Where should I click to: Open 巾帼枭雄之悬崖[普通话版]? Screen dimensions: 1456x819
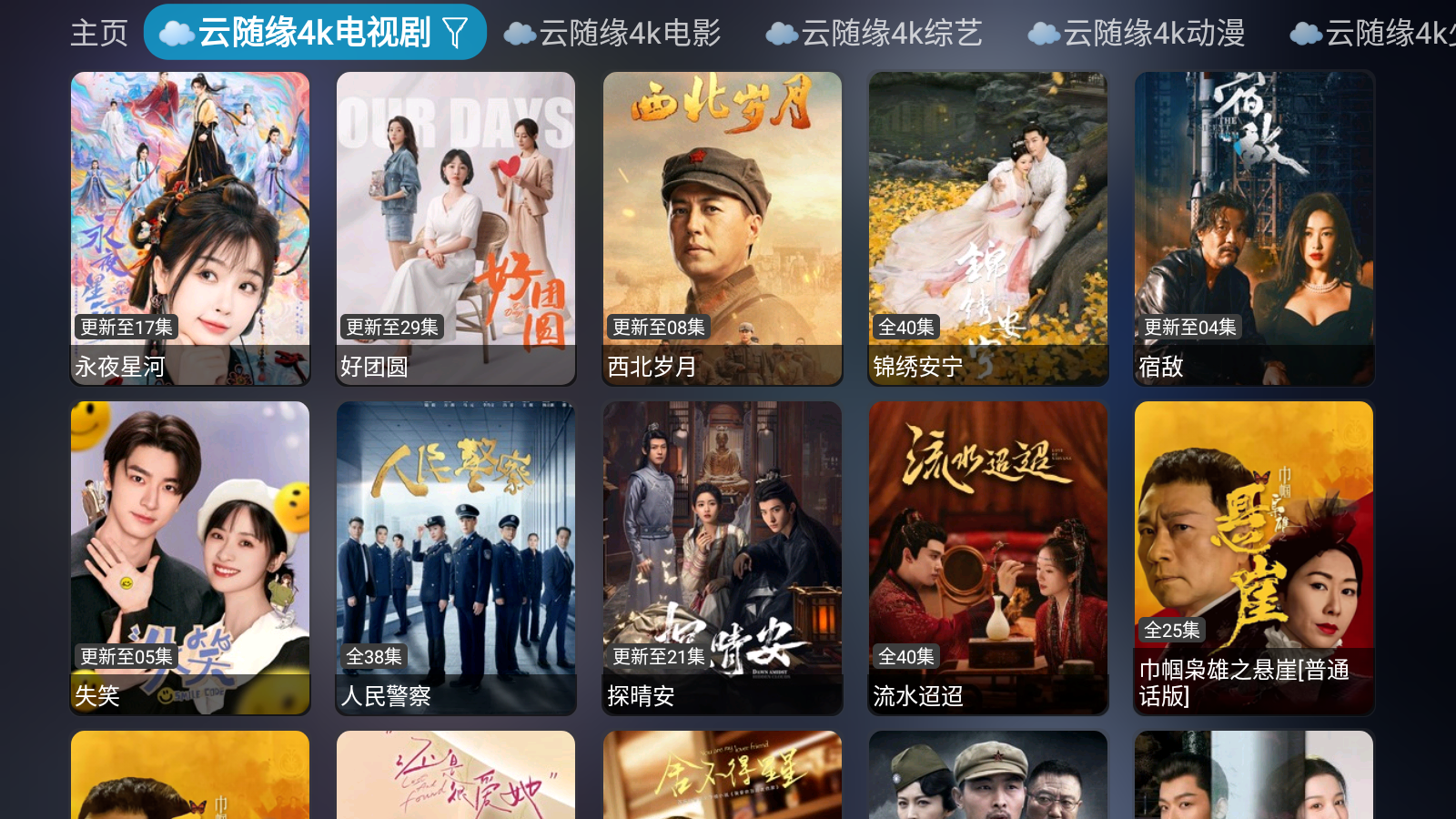pyautogui.click(x=1254, y=557)
